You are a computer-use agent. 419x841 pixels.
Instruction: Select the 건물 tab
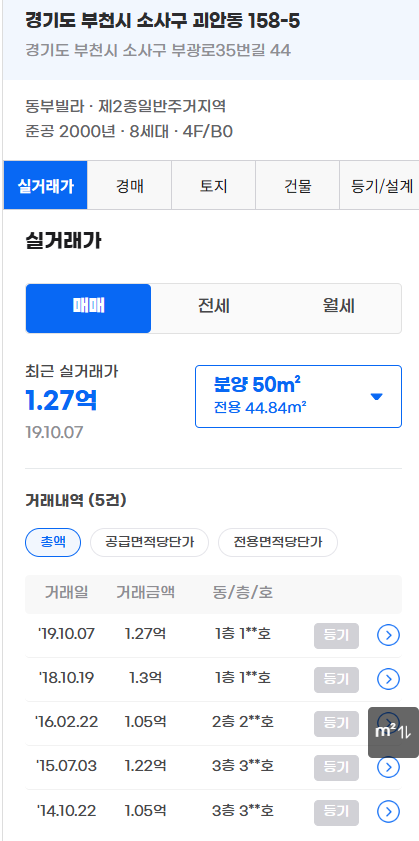point(298,186)
